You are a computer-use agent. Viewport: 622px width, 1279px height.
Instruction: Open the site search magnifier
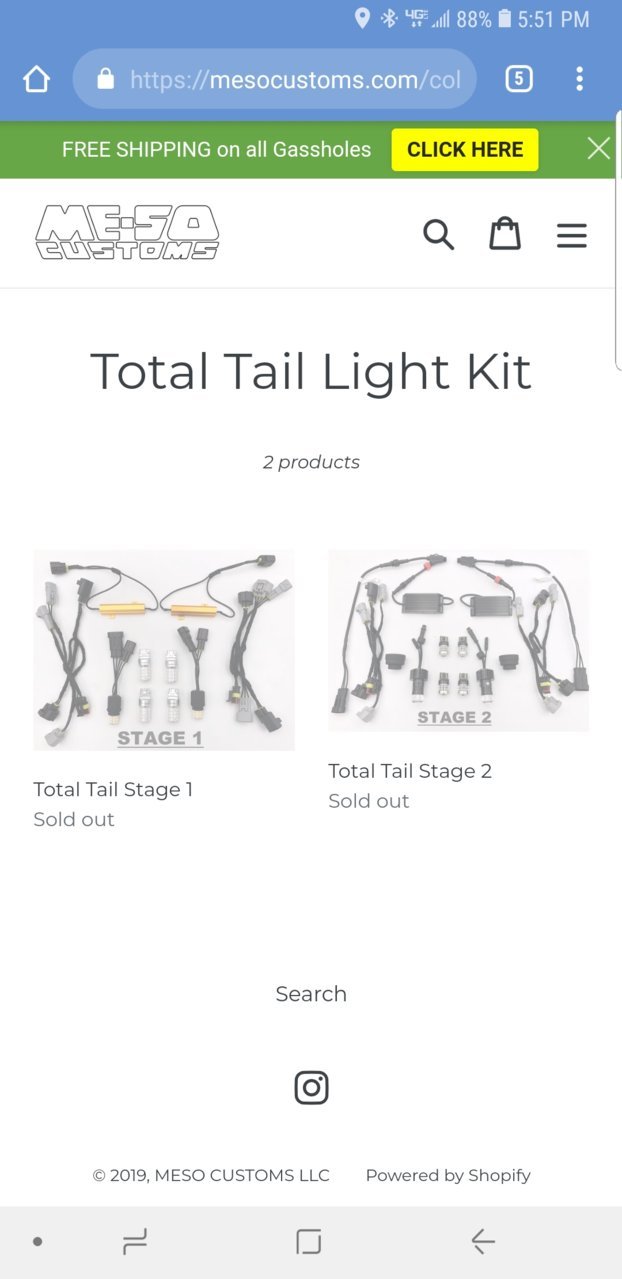click(x=438, y=235)
